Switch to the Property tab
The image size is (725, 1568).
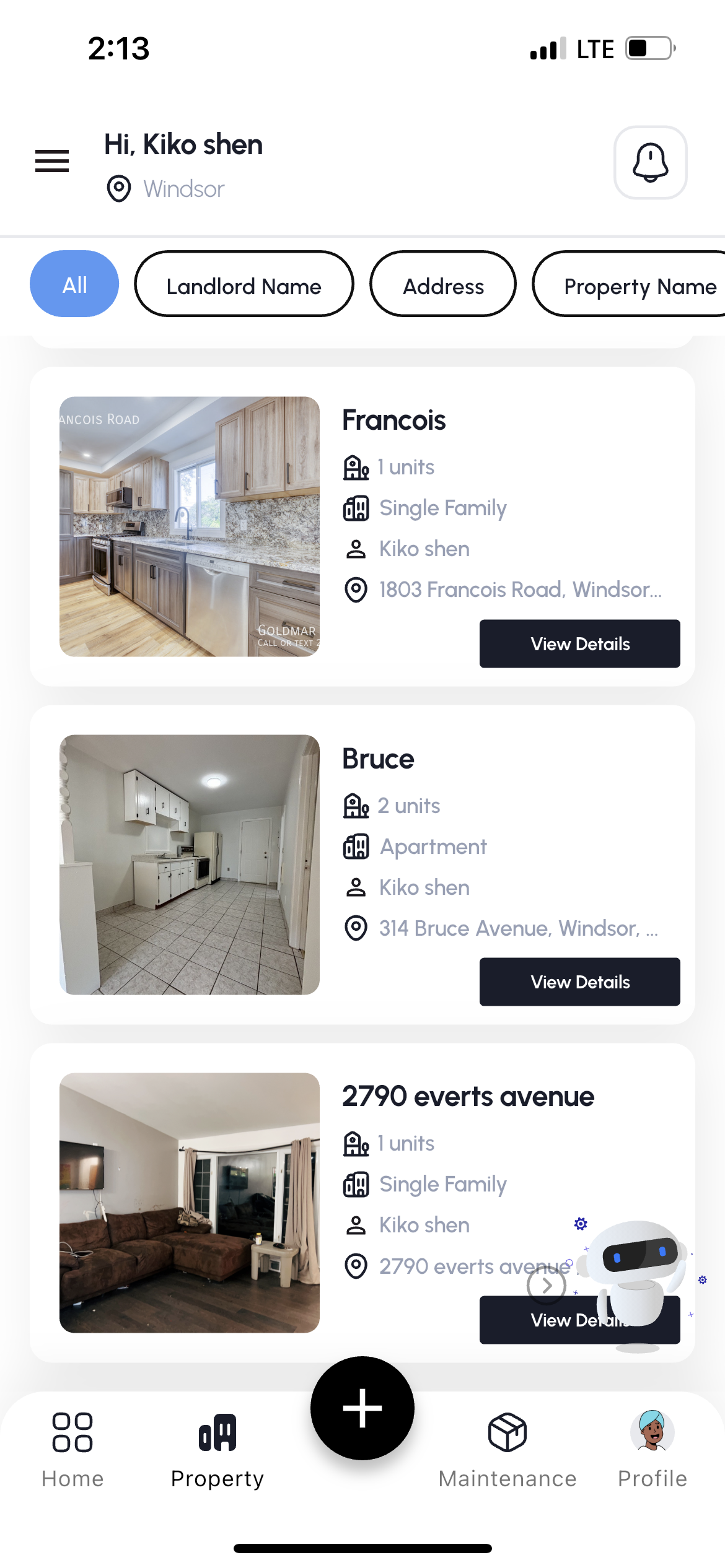click(x=217, y=1449)
